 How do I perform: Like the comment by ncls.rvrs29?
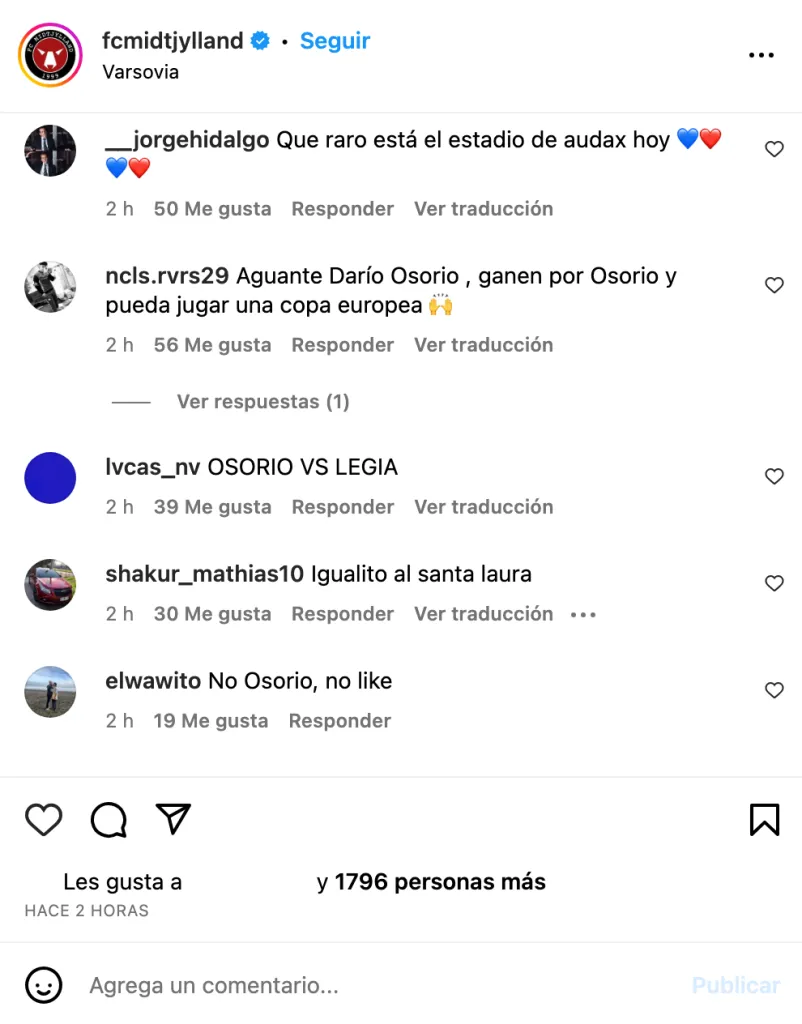pyautogui.click(x=774, y=285)
